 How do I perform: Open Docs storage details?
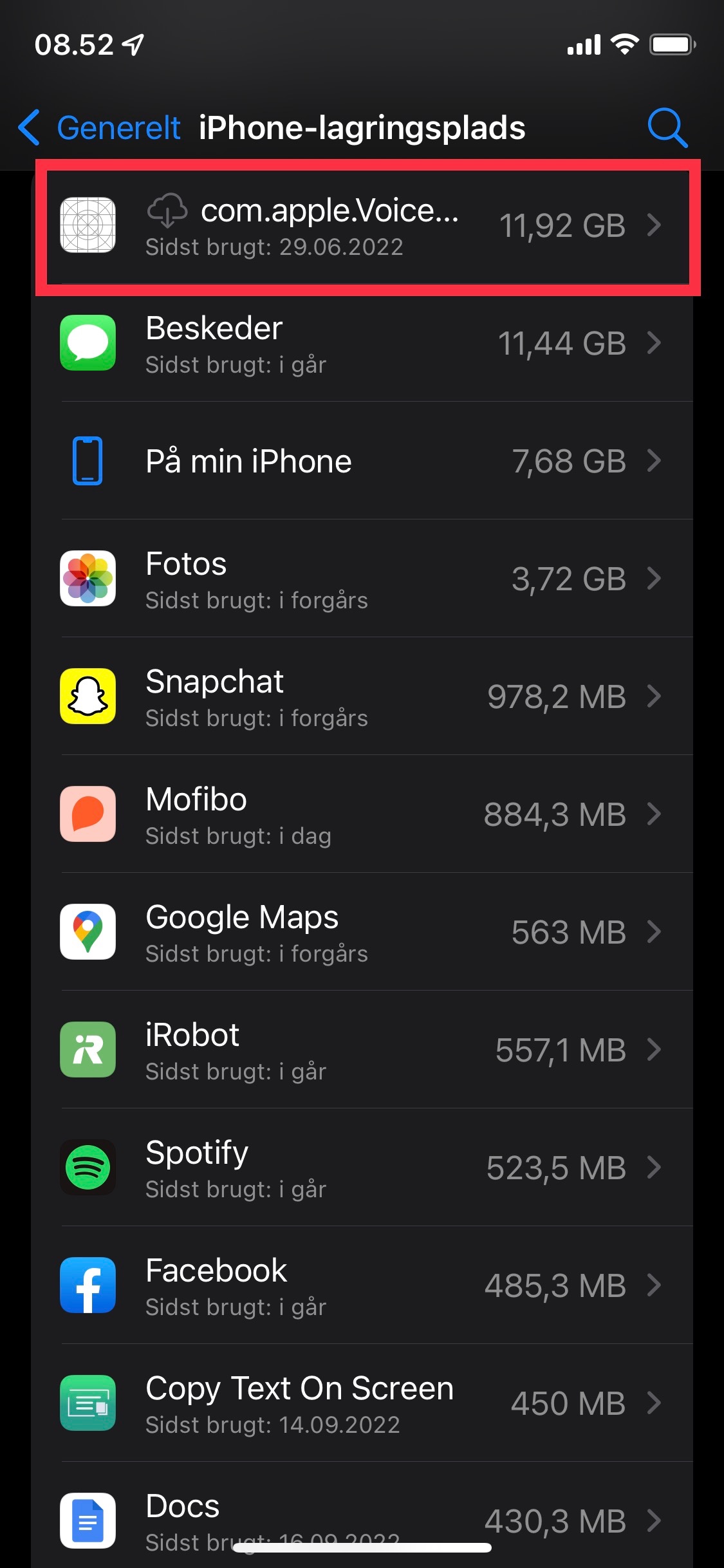[x=360, y=1513]
